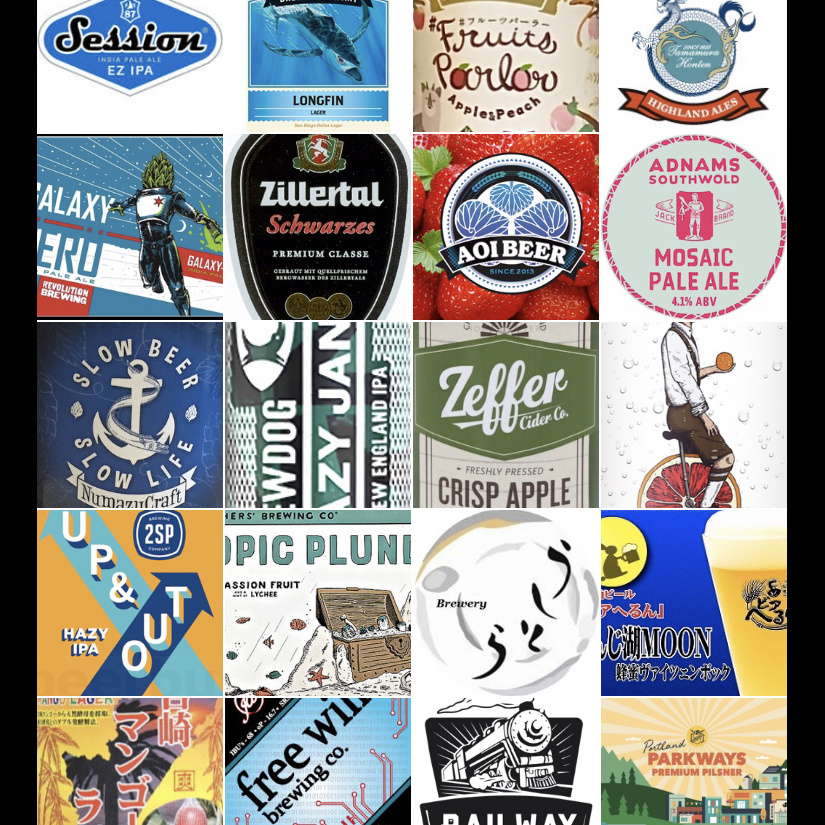The image size is (825, 825).
Task: Open the Zillertal Schwarzes tile
Action: pos(317,227)
